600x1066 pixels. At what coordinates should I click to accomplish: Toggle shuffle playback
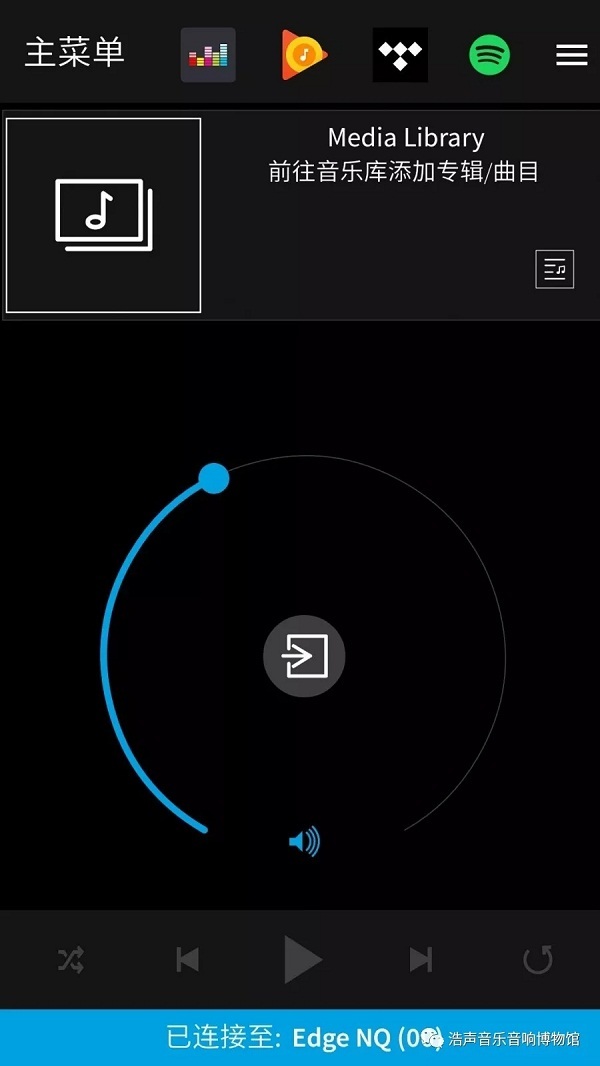[71, 959]
